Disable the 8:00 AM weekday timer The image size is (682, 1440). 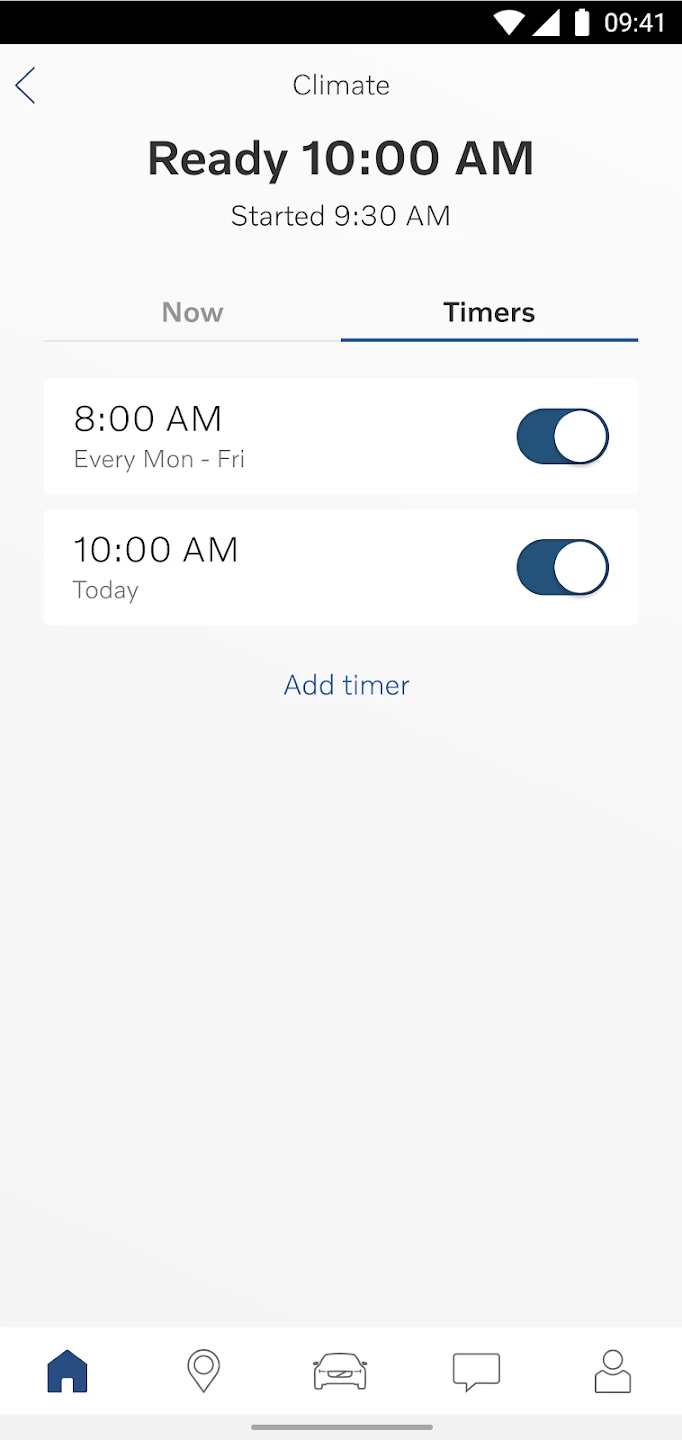(562, 437)
